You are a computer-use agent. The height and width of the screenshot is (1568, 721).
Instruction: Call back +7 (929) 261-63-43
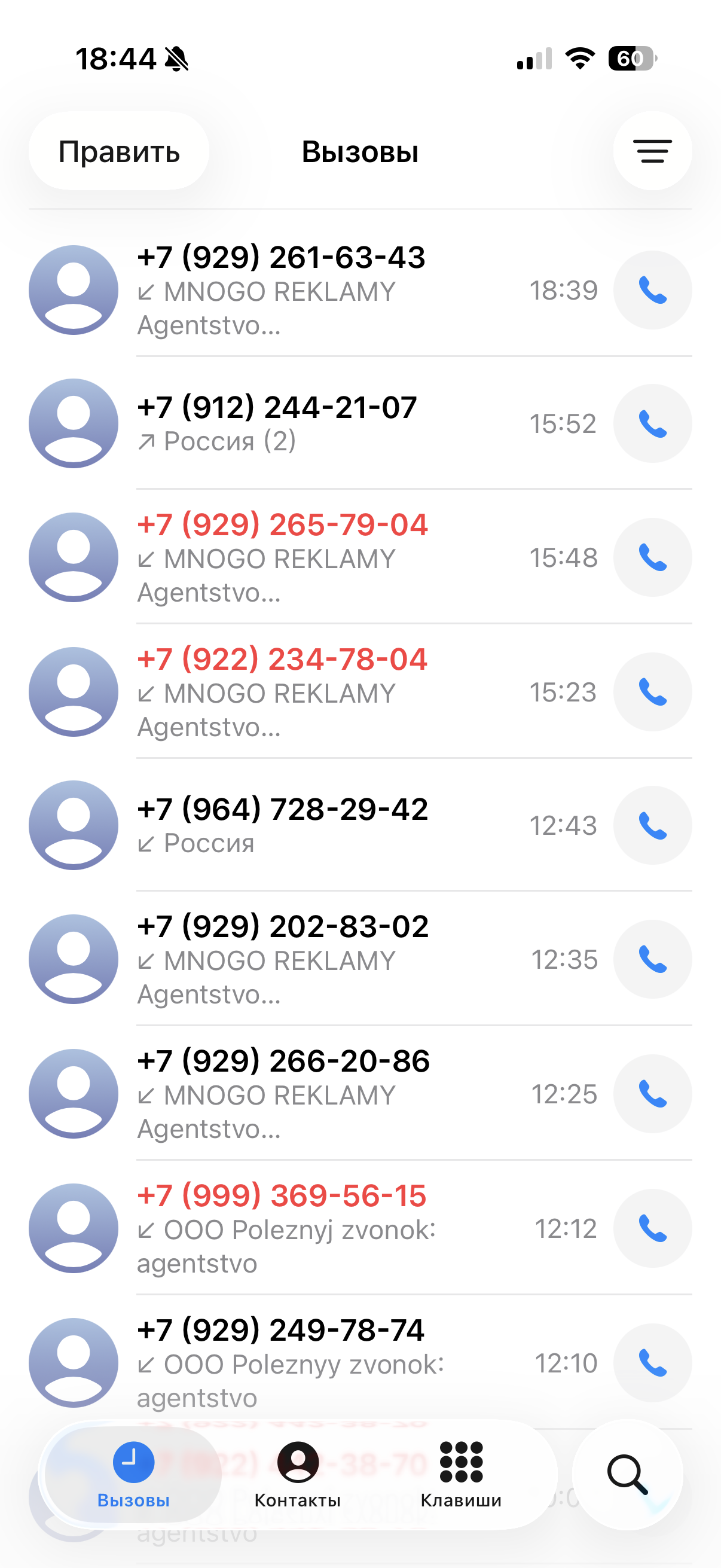(x=652, y=291)
